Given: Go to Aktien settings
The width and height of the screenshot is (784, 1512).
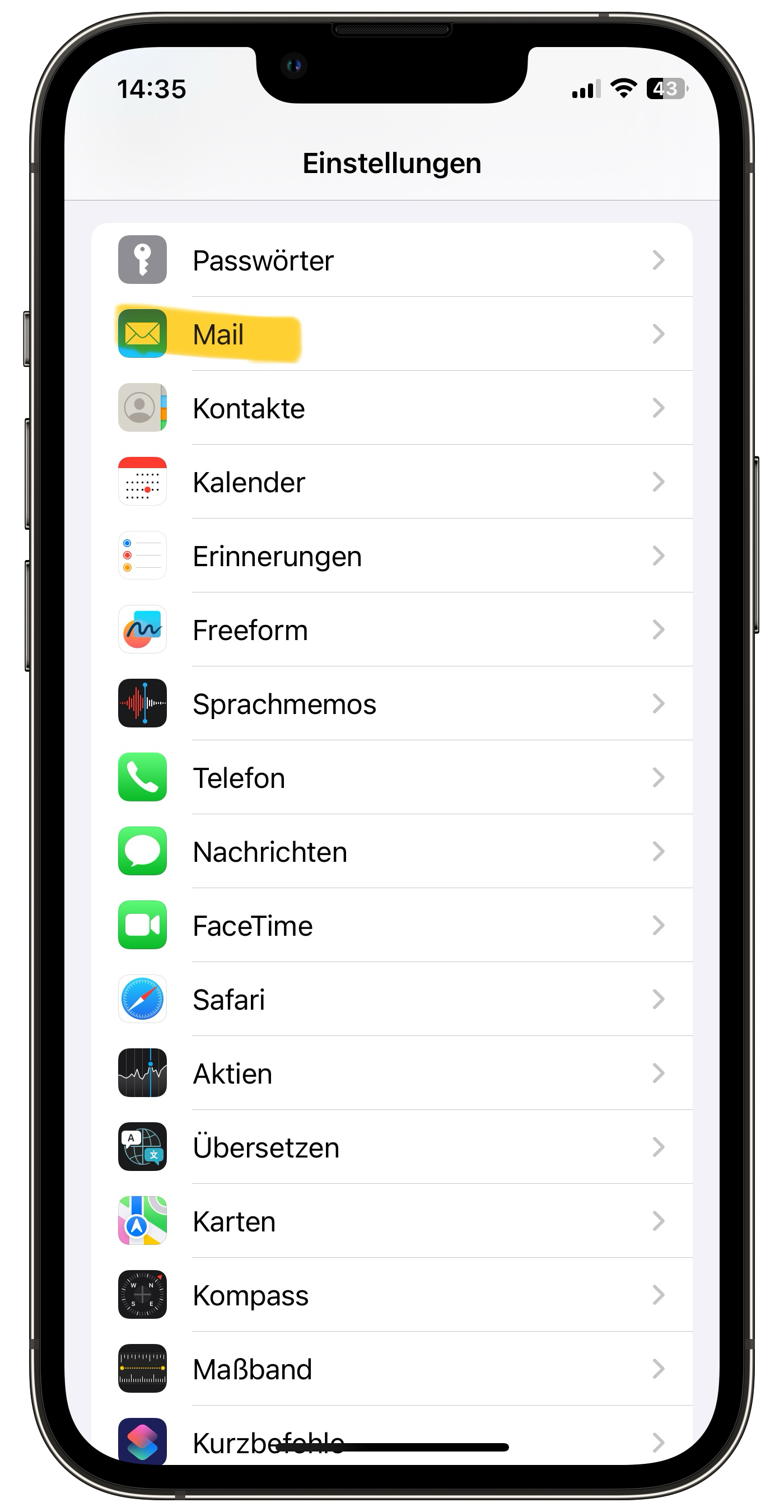Looking at the screenshot, I should (x=391, y=1074).
